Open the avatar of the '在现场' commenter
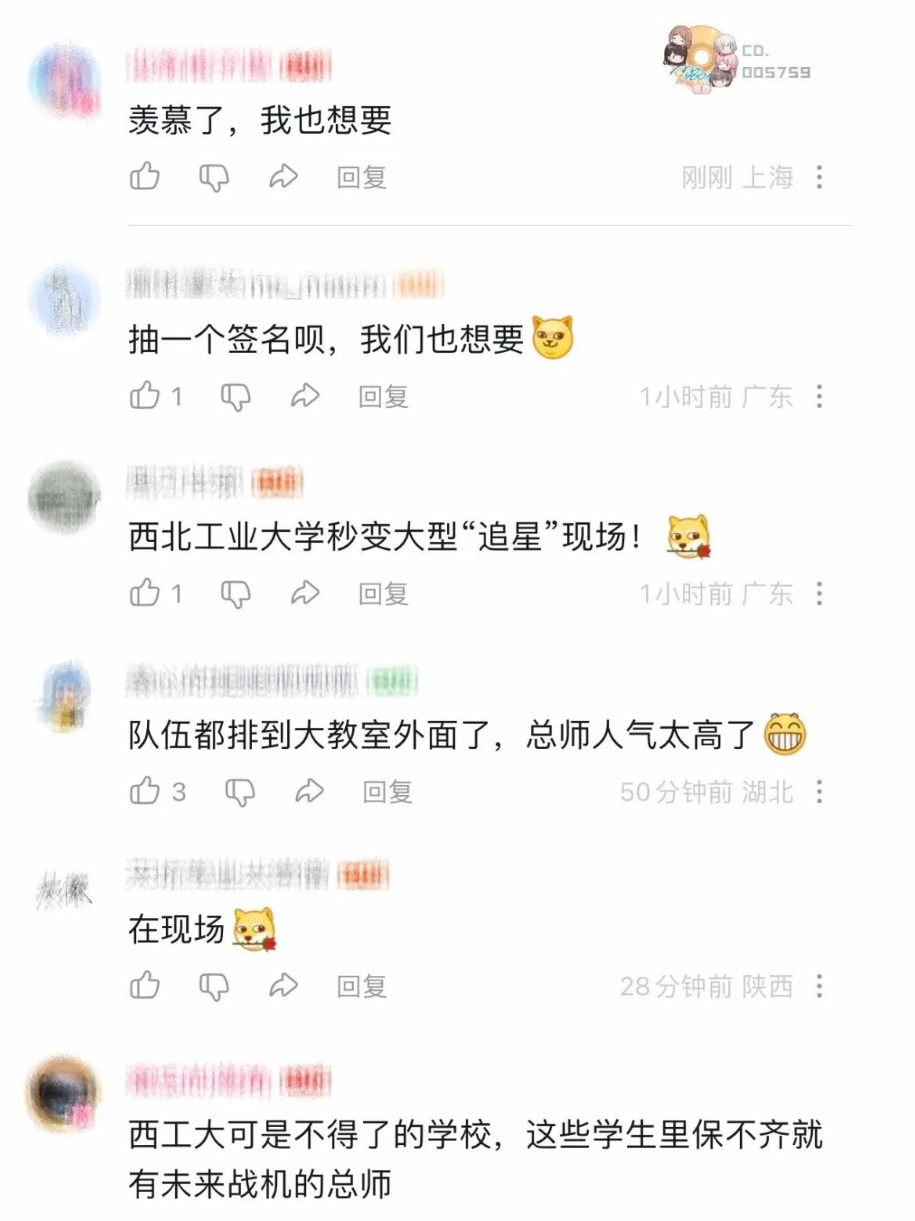The image size is (915, 1221). tap(64, 890)
